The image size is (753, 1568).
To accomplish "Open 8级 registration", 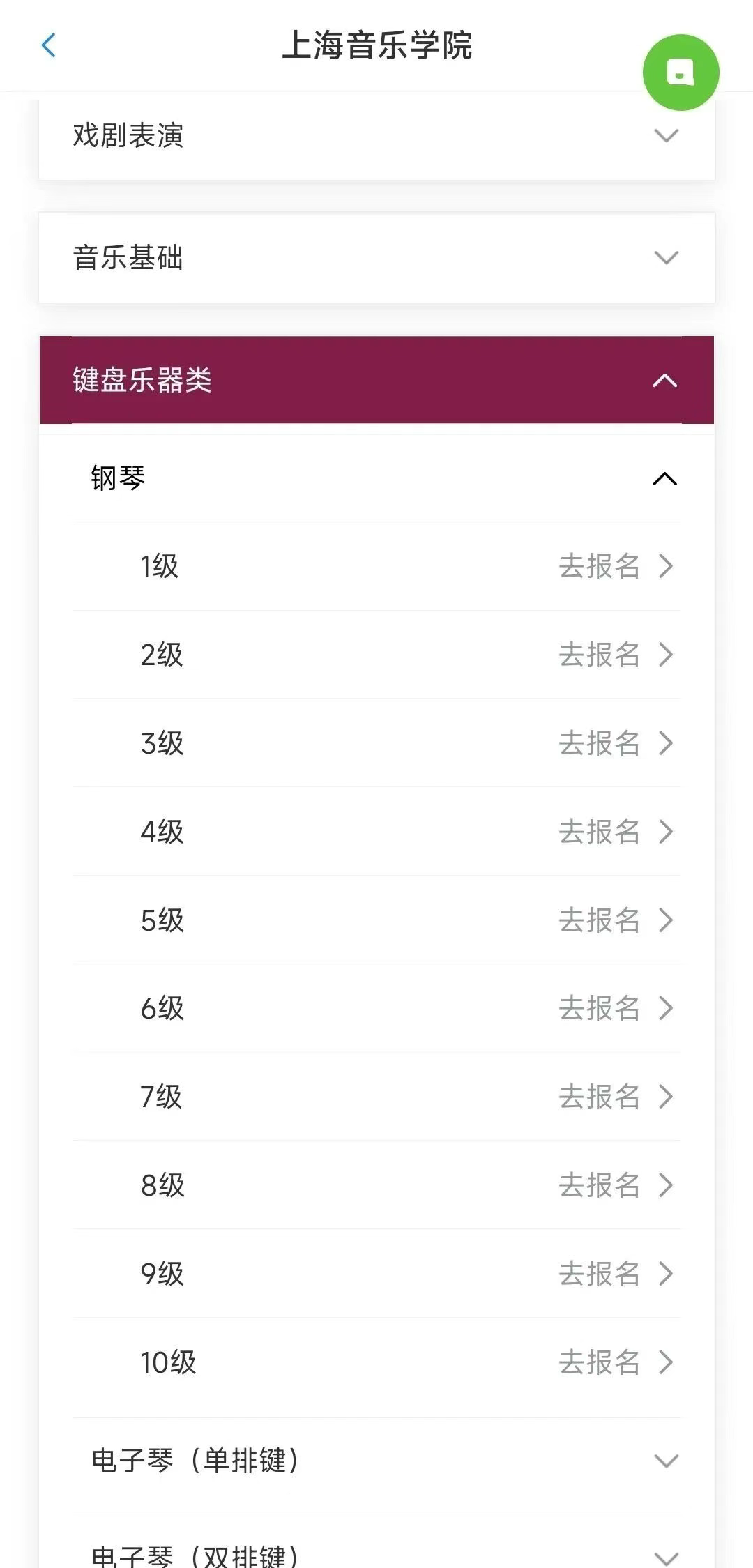I will click(x=615, y=1185).
